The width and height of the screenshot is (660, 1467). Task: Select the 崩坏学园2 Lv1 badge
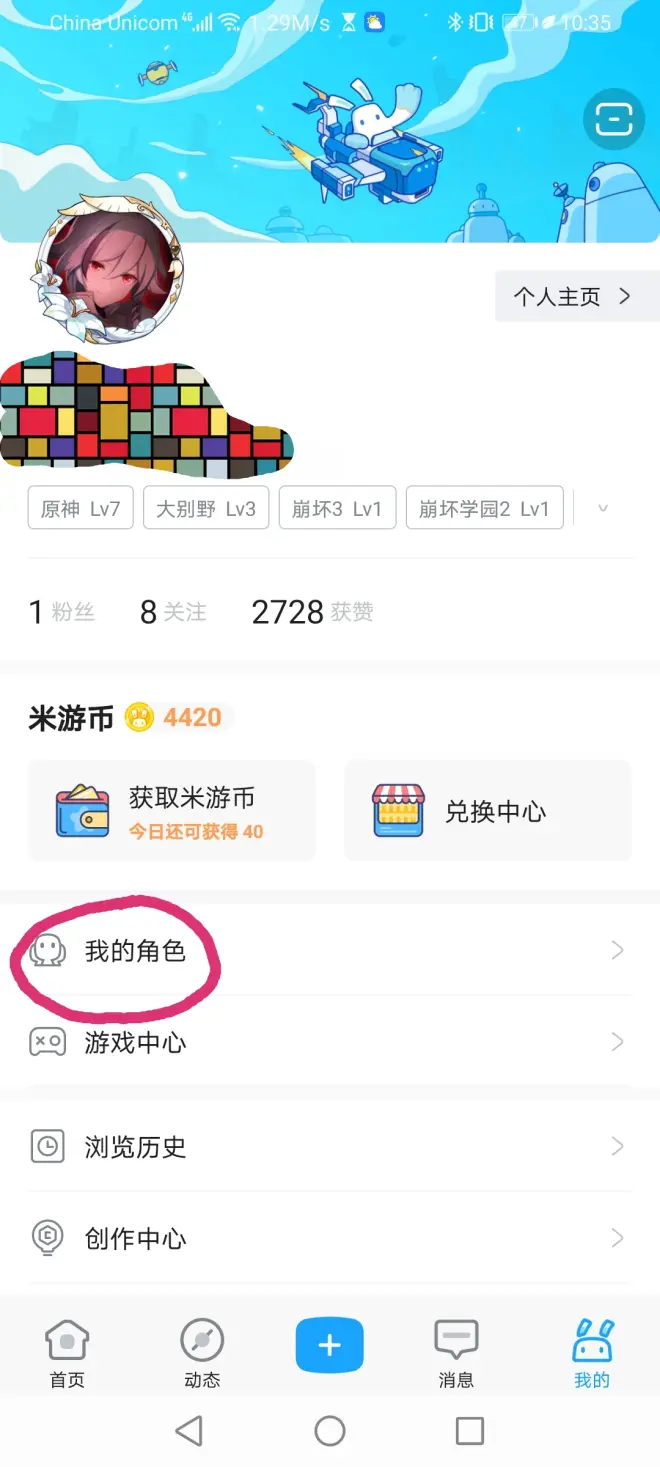point(484,508)
